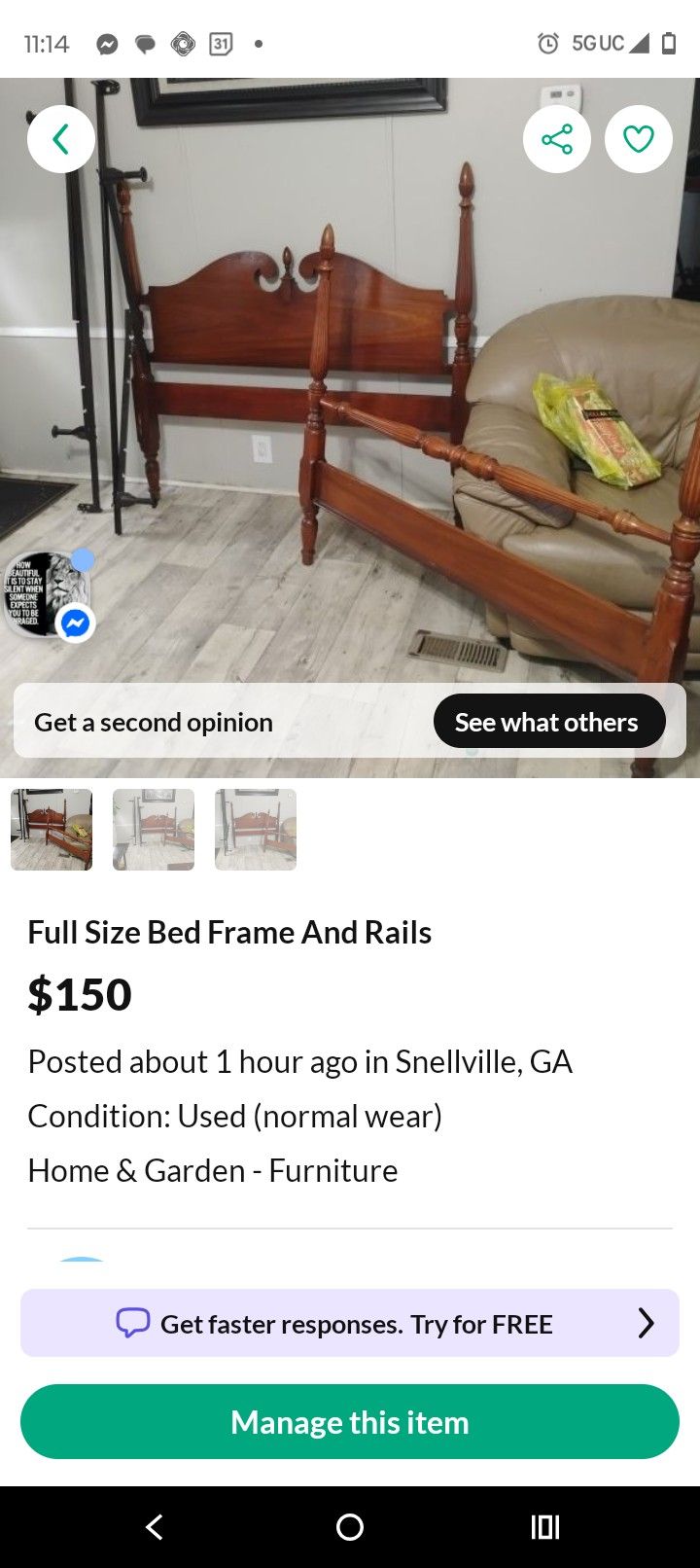Open the speech bubble icon in the responses banner
The width and height of the screenshot is (700, 1568).
coord(134,1323)
